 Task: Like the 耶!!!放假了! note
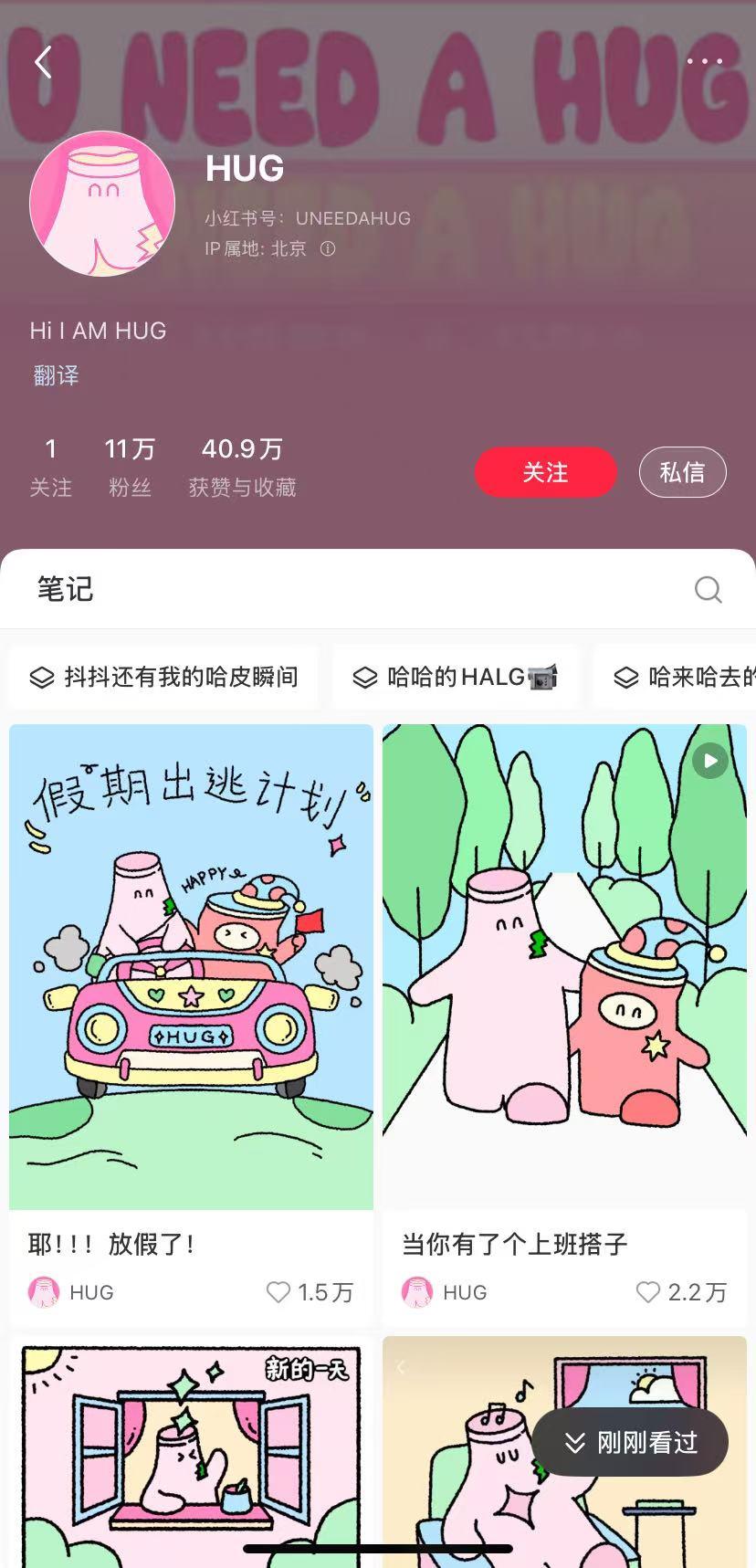[x=278, y=1292]
